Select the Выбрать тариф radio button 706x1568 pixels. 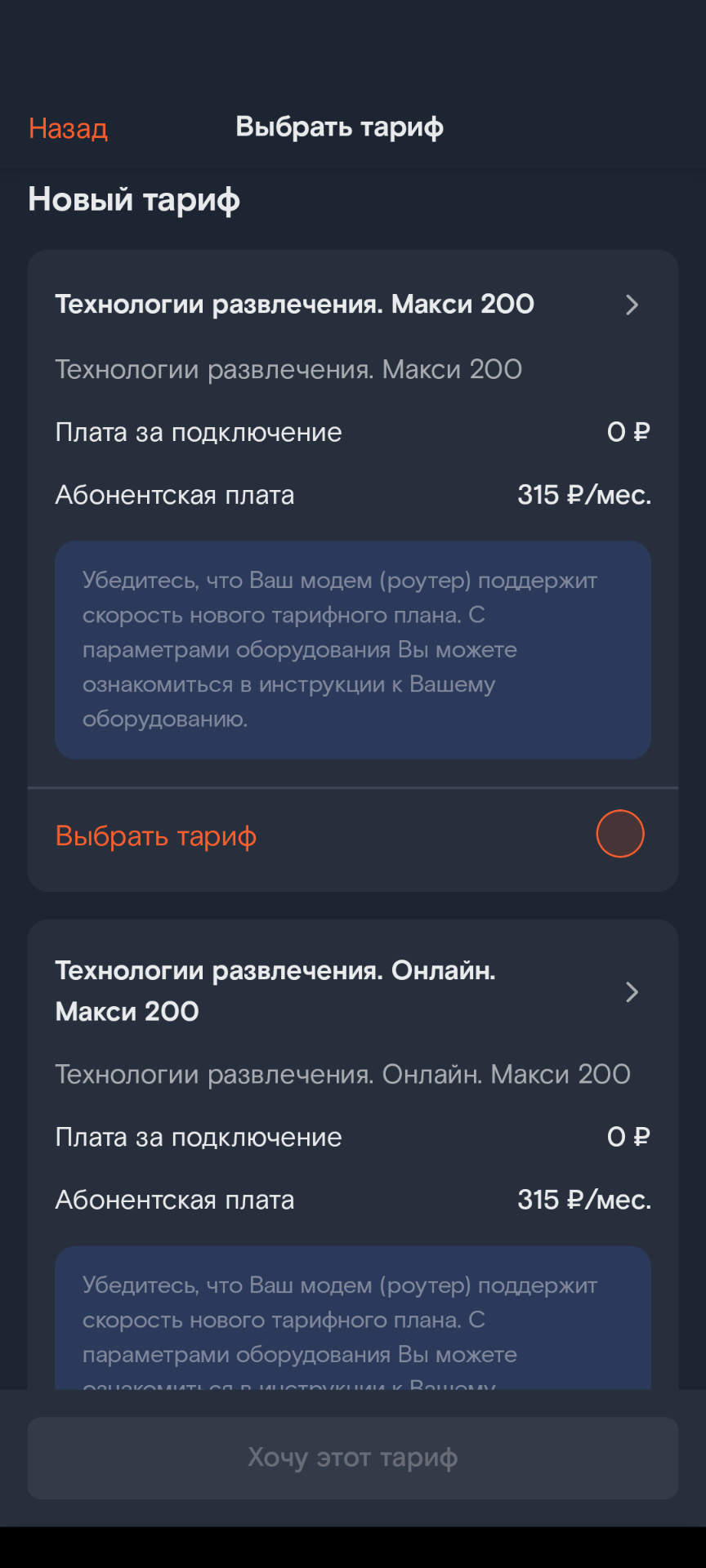620,834
